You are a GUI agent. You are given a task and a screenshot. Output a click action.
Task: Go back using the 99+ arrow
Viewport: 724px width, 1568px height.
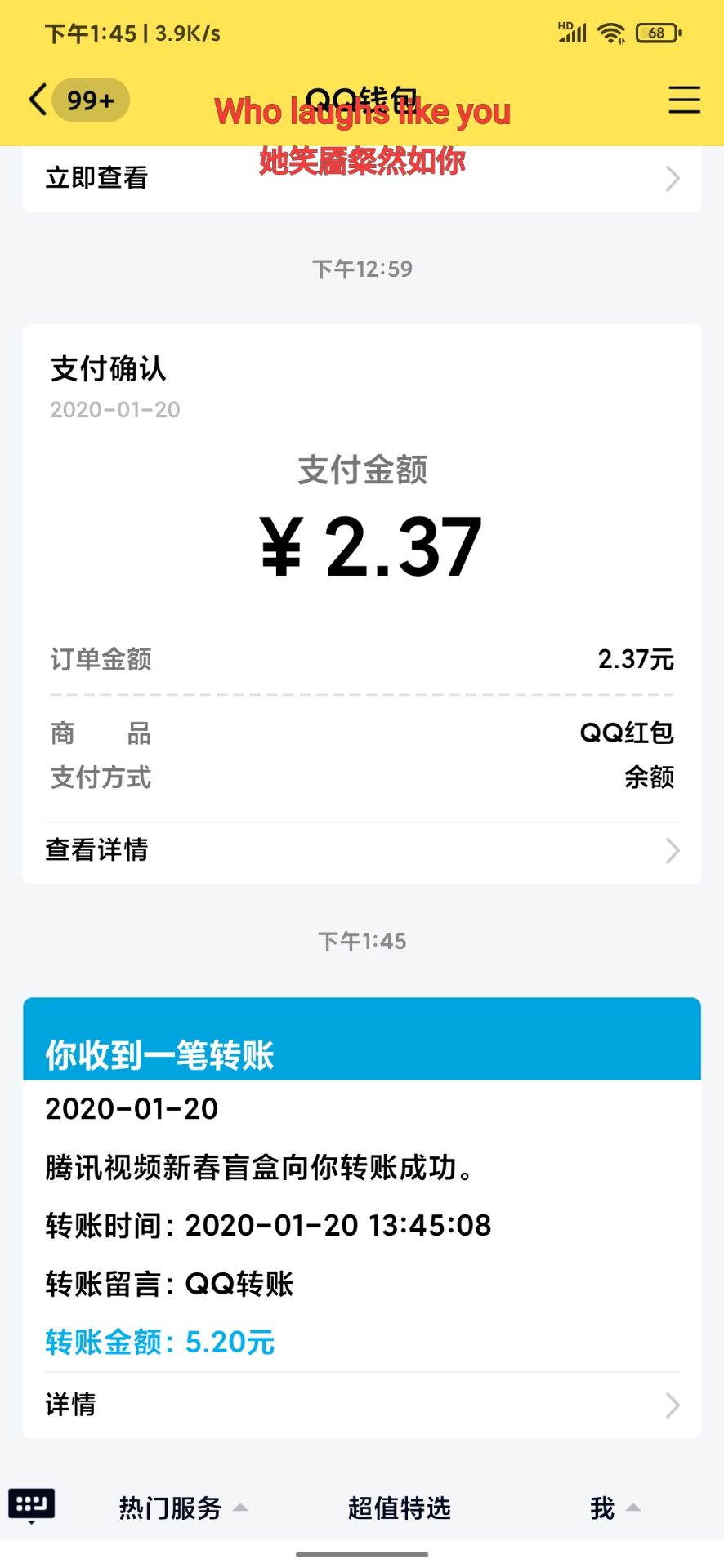pos(78,100)
